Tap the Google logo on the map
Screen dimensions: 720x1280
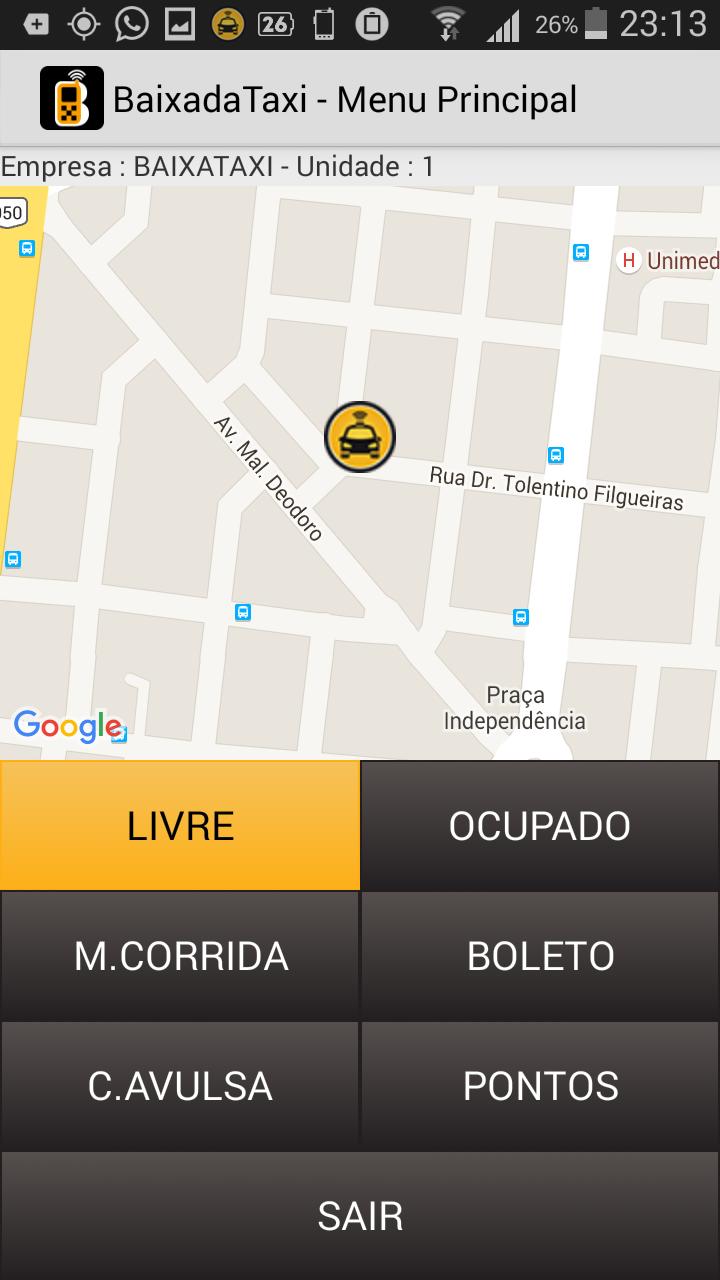pos(67,727)
